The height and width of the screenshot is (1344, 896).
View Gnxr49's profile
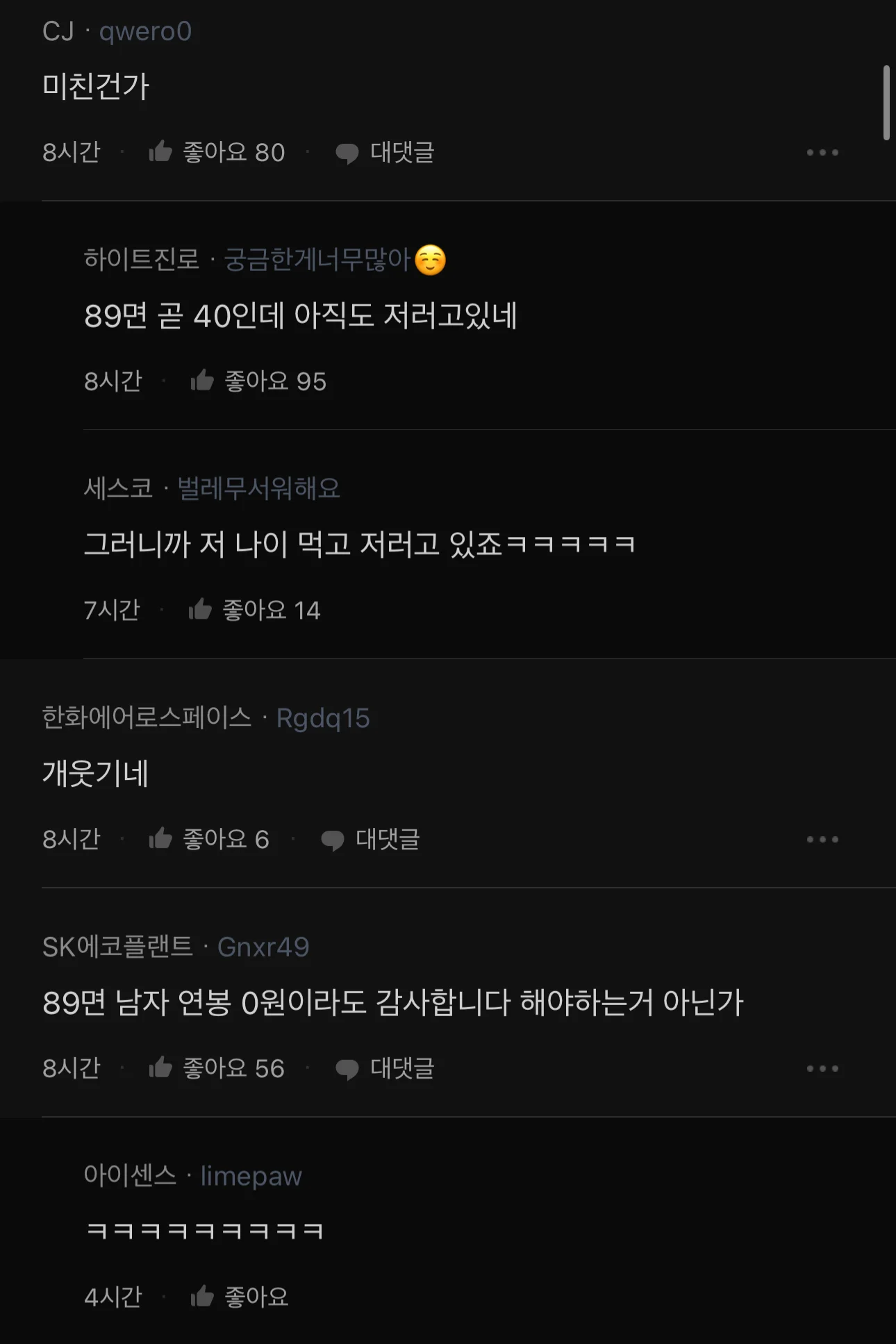263,947
